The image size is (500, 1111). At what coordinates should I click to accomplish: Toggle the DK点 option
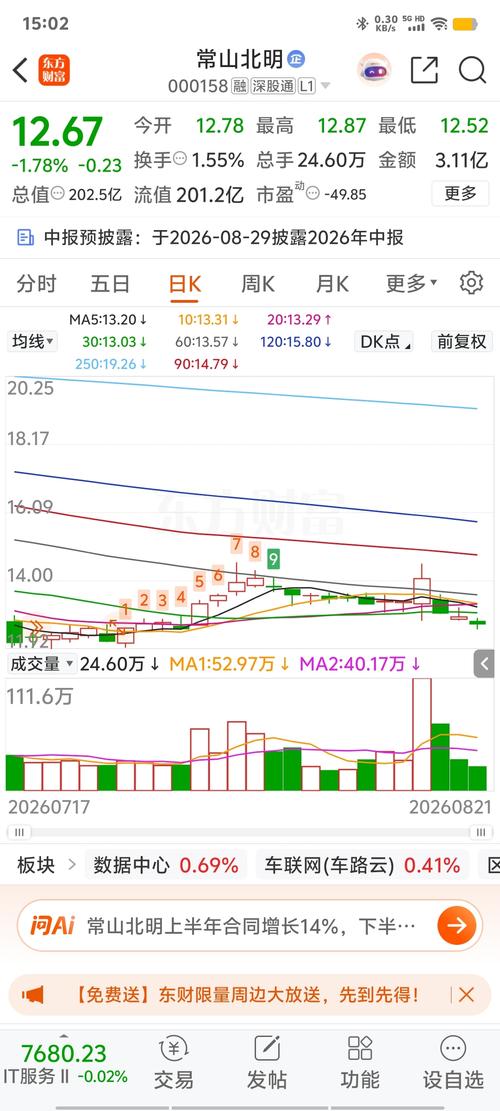384,342
